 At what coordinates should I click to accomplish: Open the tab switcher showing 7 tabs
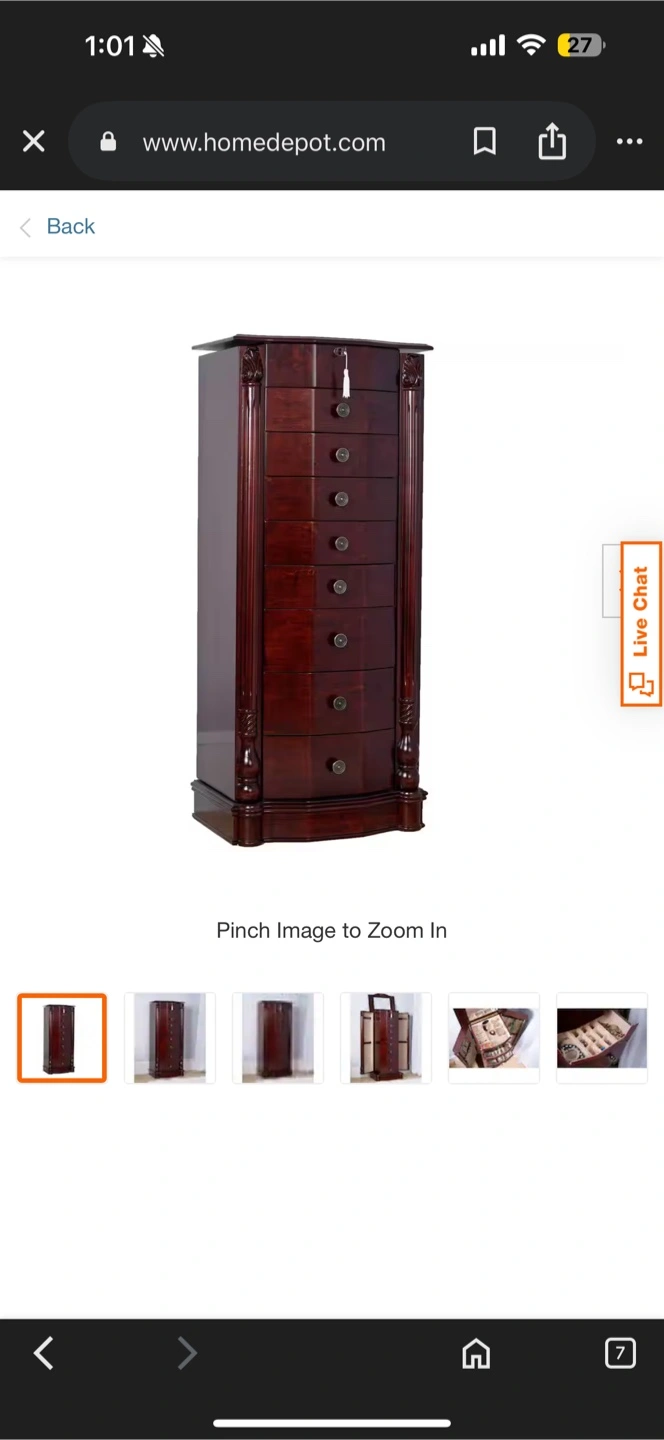tap(620, 1354)
